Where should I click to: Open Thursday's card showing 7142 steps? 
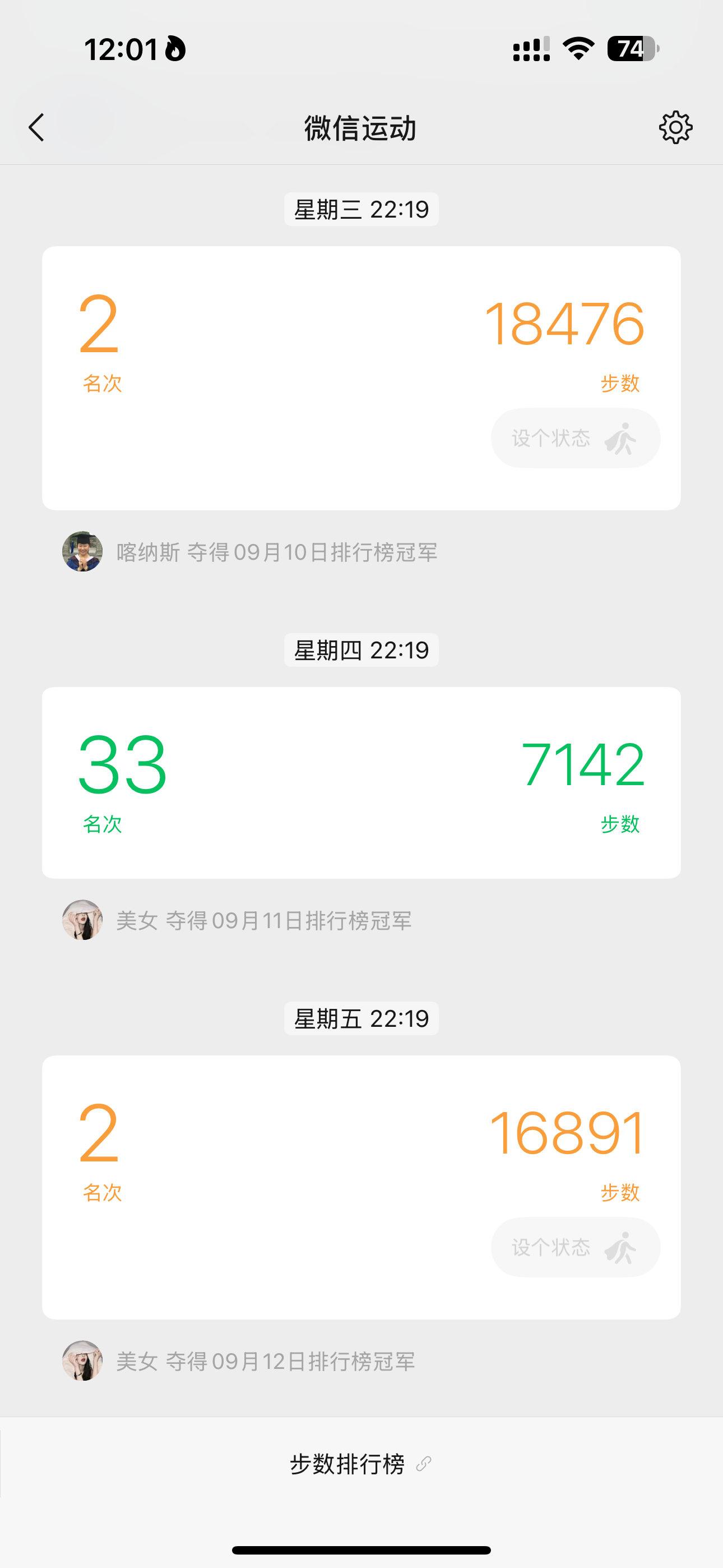click(x=361, y=782)
